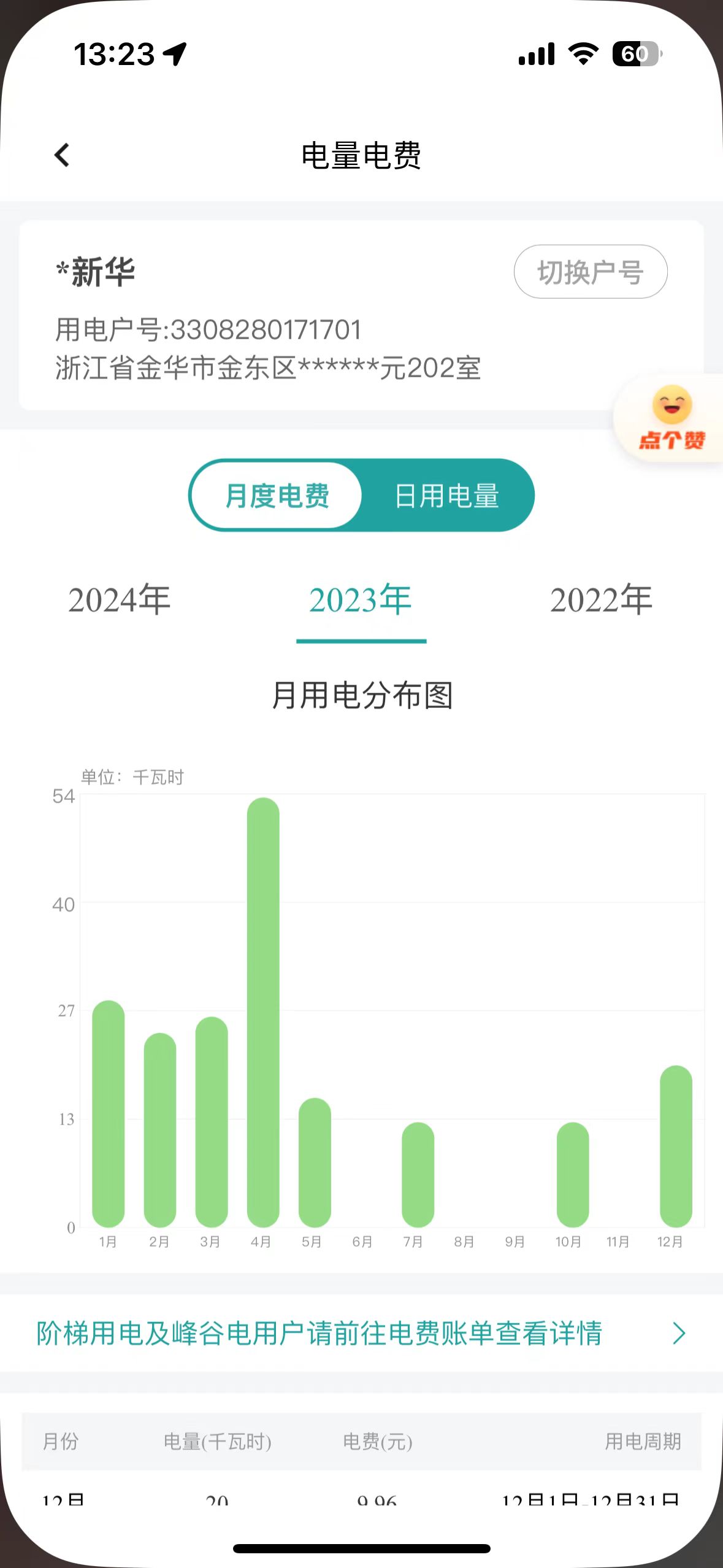Select the 月度电费 segment
This screenshot has width=723, height=1568.
click(x=277, y=496)
